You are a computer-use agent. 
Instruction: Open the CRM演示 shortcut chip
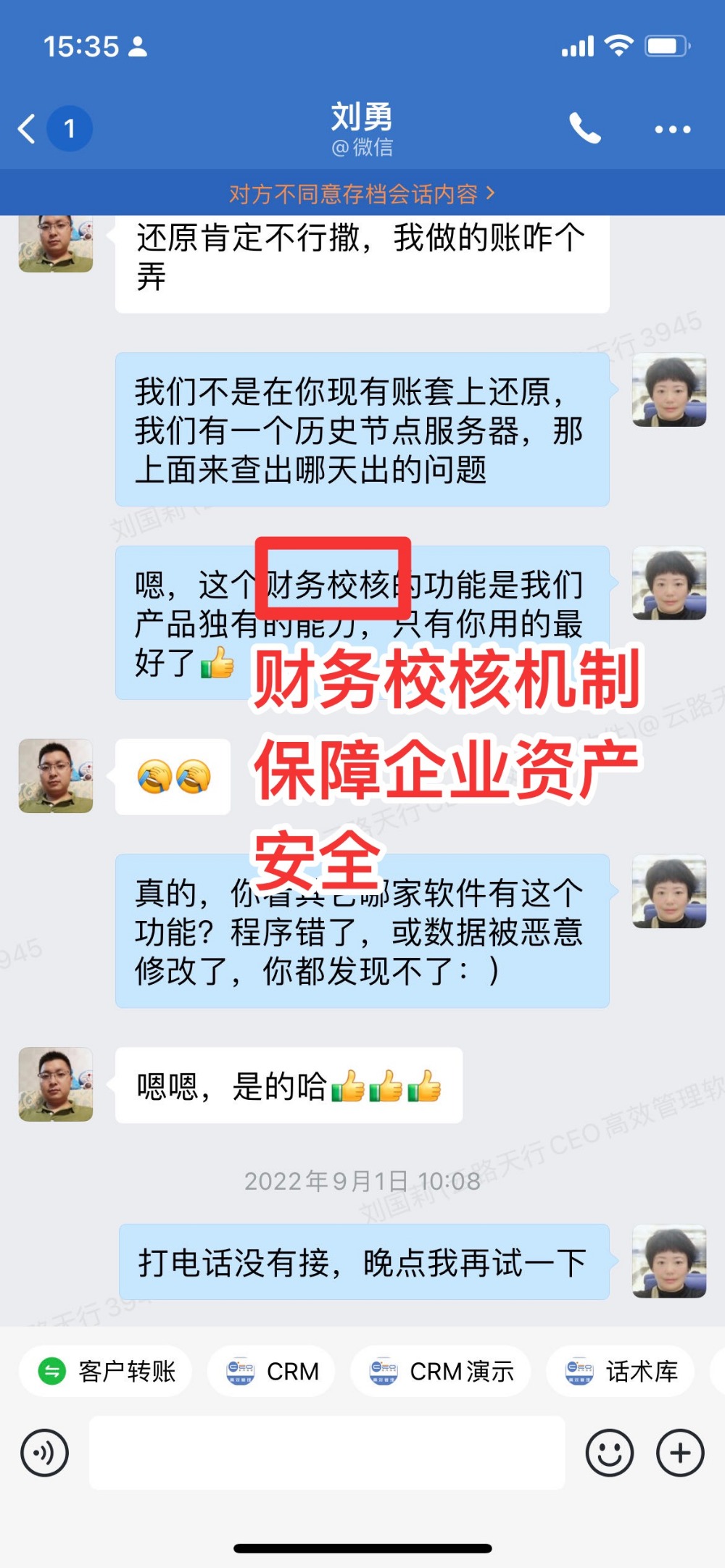(x=441, y=1371)
